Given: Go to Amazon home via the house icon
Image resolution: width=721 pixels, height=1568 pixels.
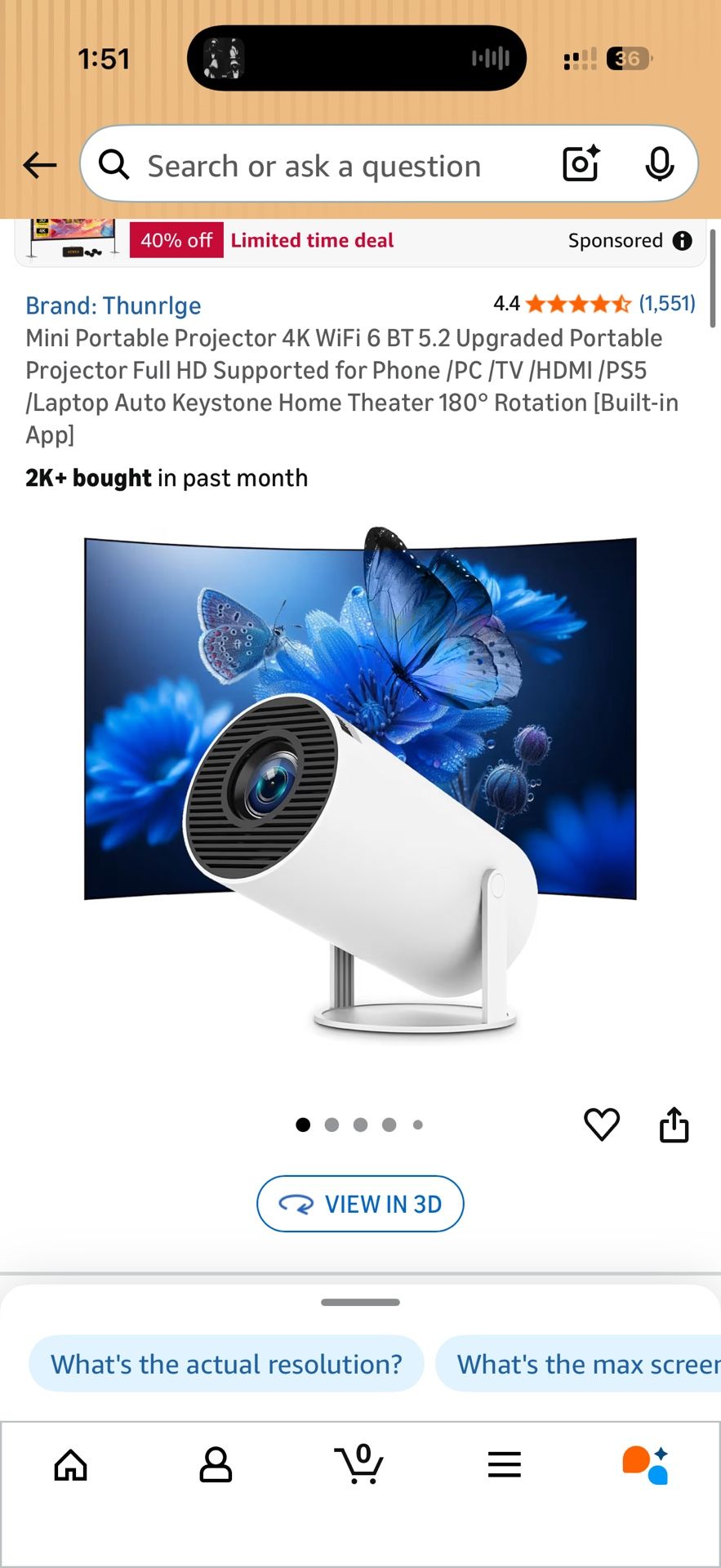Looking at the screenshot, I should click(70, 1464).
